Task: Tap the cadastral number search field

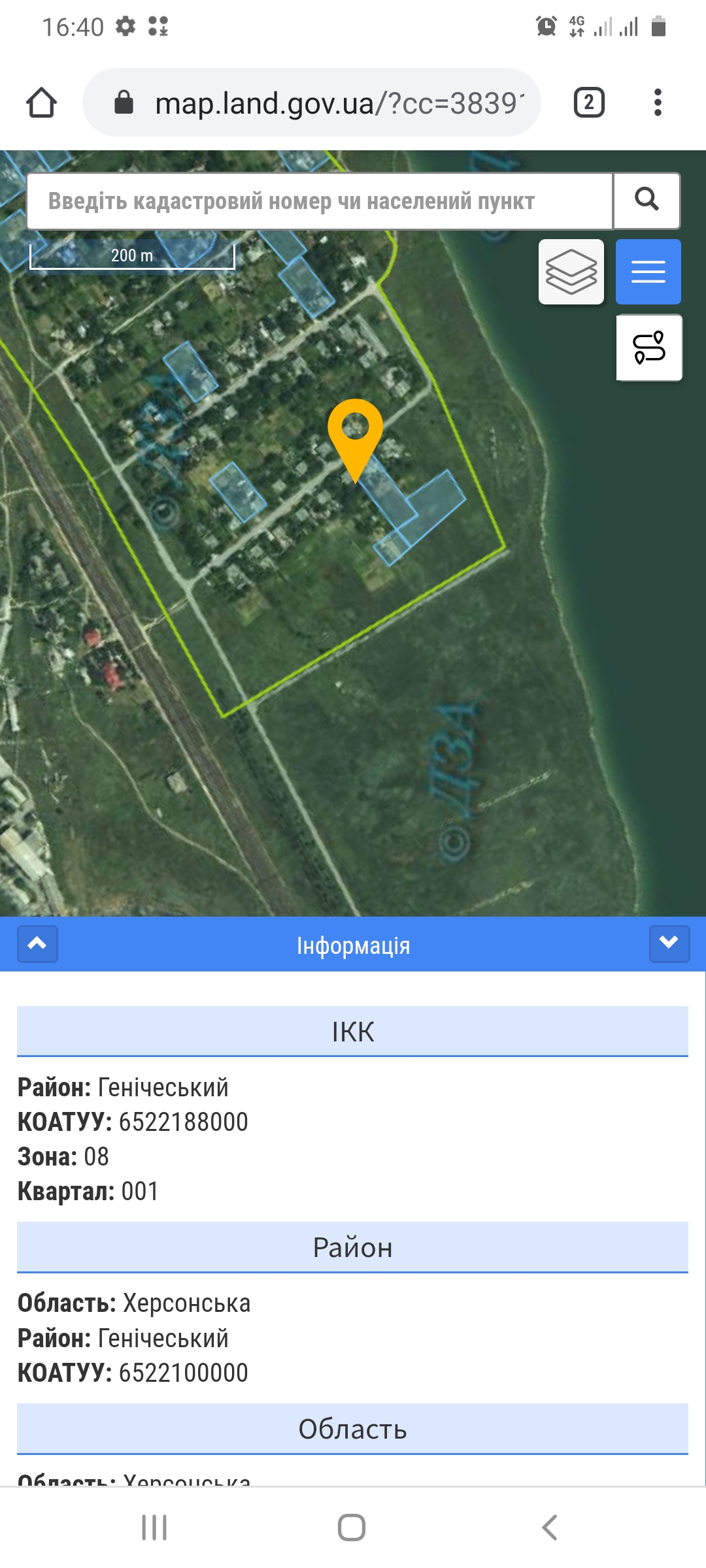Action: [x=320, y=201]
